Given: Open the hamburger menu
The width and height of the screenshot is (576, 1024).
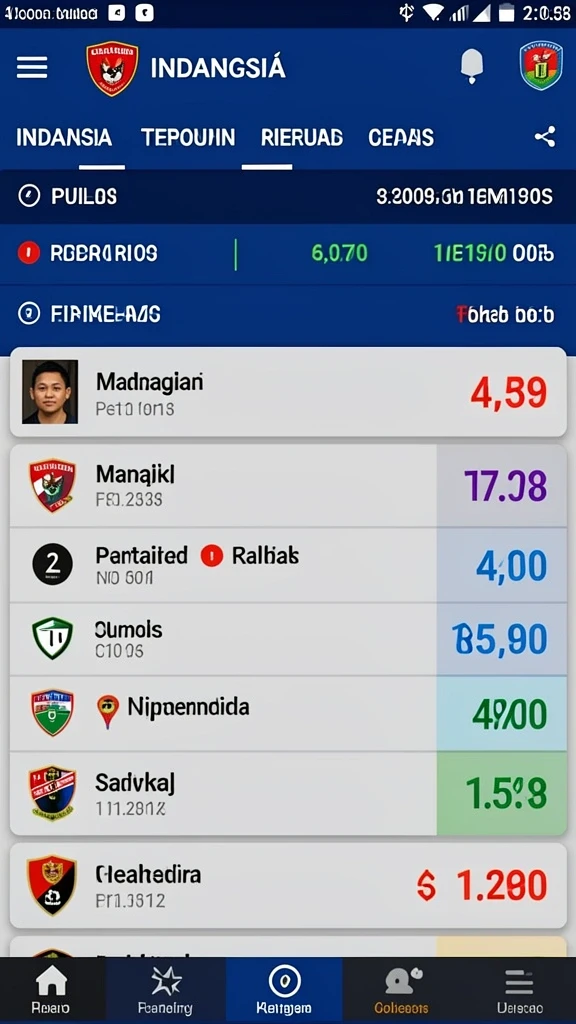Looking at the screenshot, I should 31,67.
